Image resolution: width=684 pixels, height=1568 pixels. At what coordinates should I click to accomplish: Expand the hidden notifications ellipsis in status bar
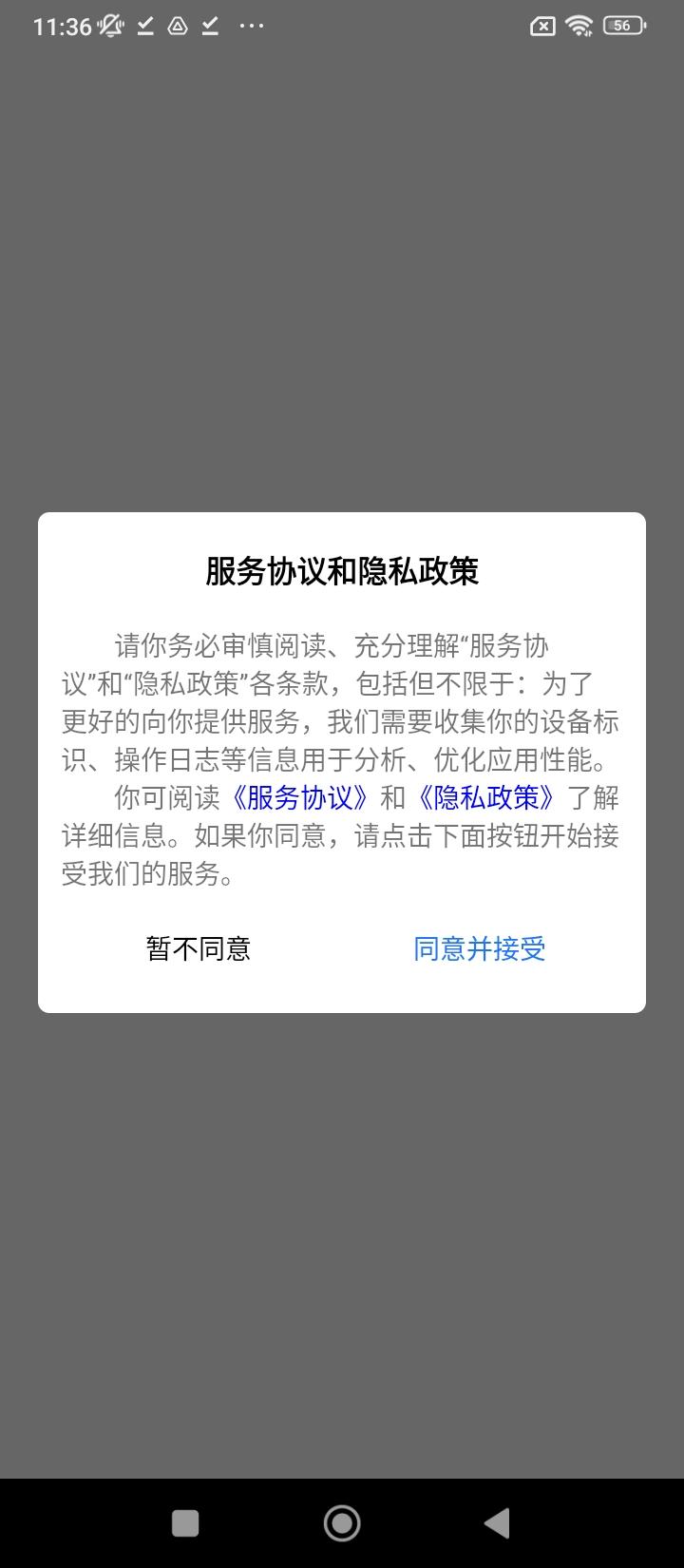(252, 26)
